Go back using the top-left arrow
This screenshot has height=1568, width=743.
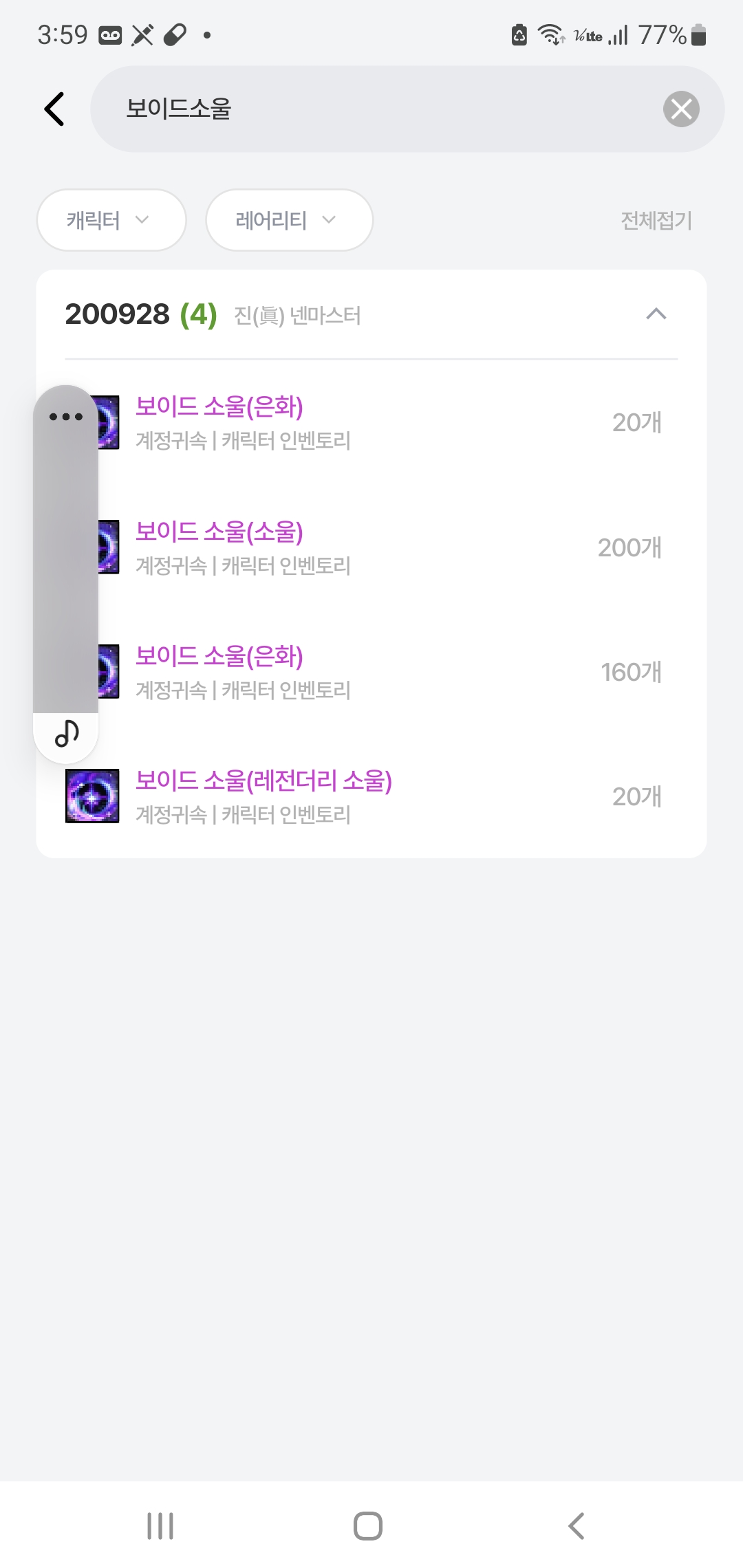pyautogui.click(x=54, y=109)
